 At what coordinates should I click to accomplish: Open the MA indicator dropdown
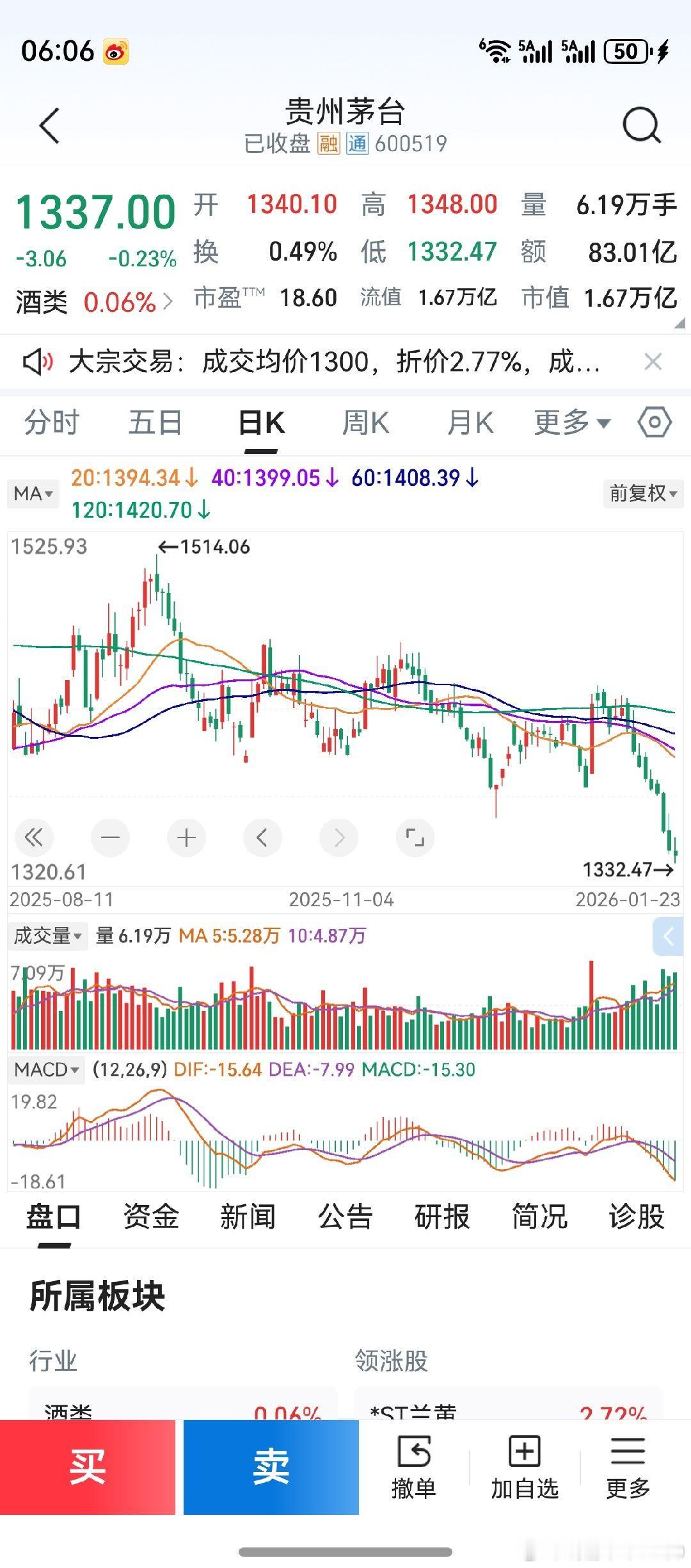[33, 494]
